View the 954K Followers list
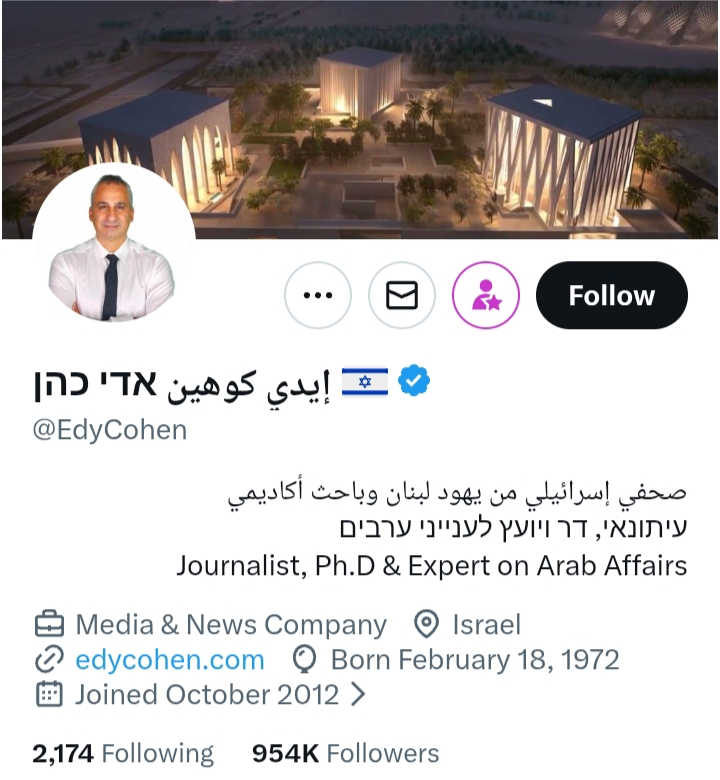This screenshot has width=720, height=780. [x=345, y=753]
